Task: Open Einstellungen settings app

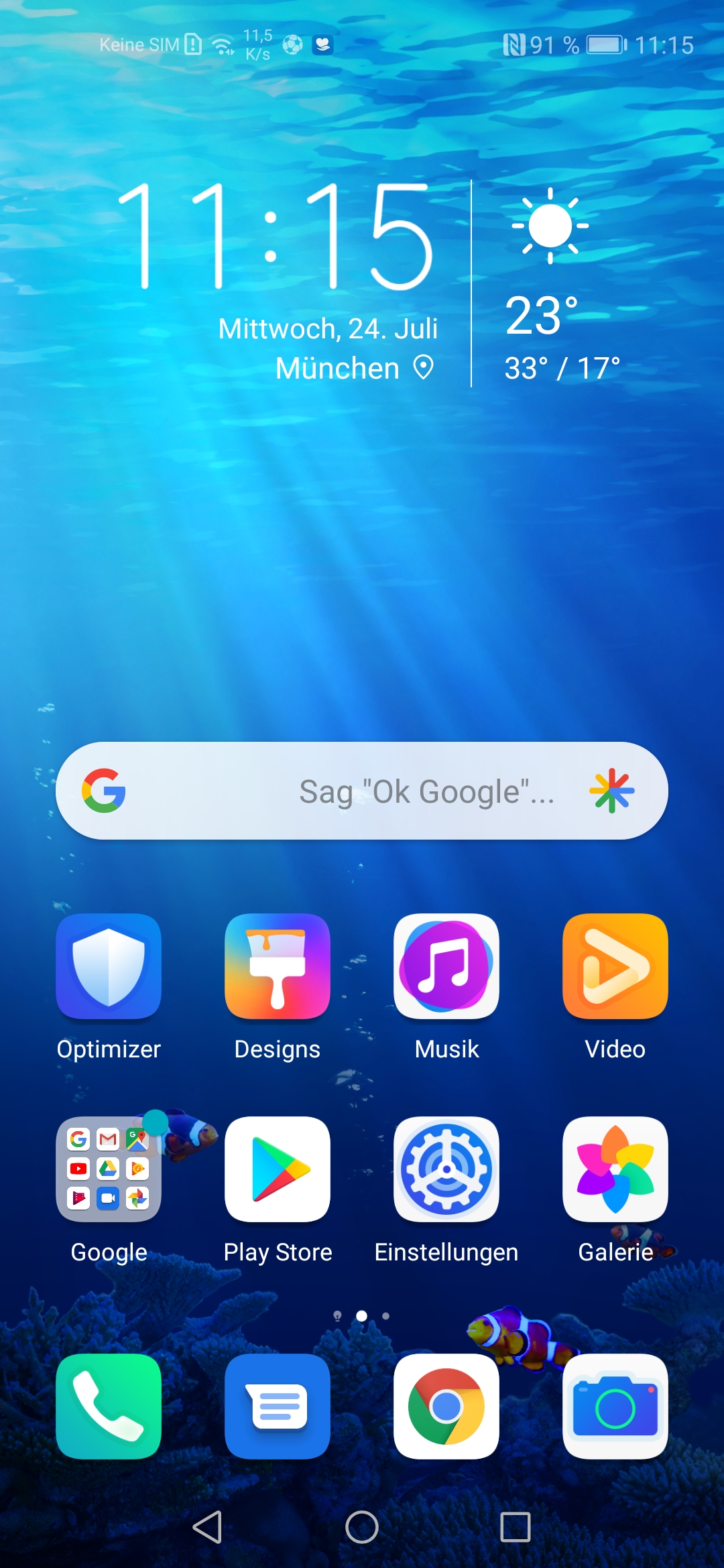Action: coord(446,1169)
